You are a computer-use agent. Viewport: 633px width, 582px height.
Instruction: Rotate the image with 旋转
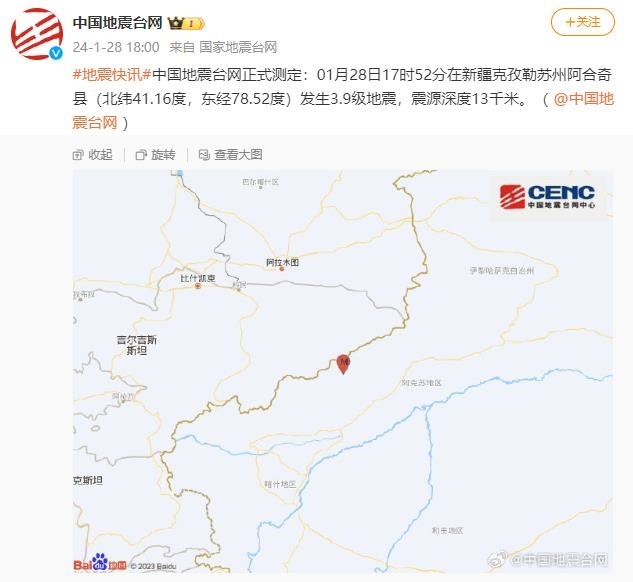155,155
